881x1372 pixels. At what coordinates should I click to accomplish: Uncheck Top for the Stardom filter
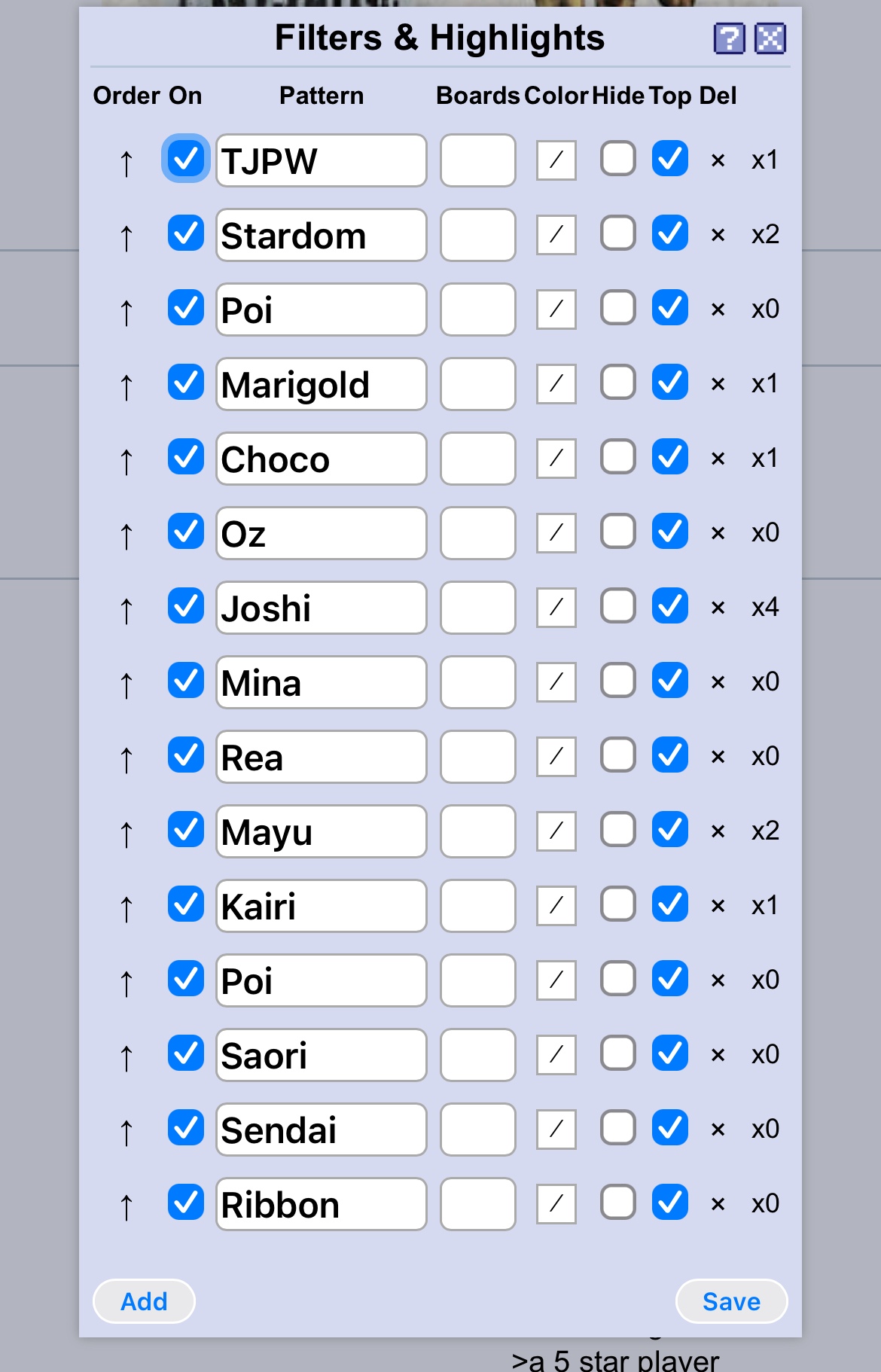(670, 233)
